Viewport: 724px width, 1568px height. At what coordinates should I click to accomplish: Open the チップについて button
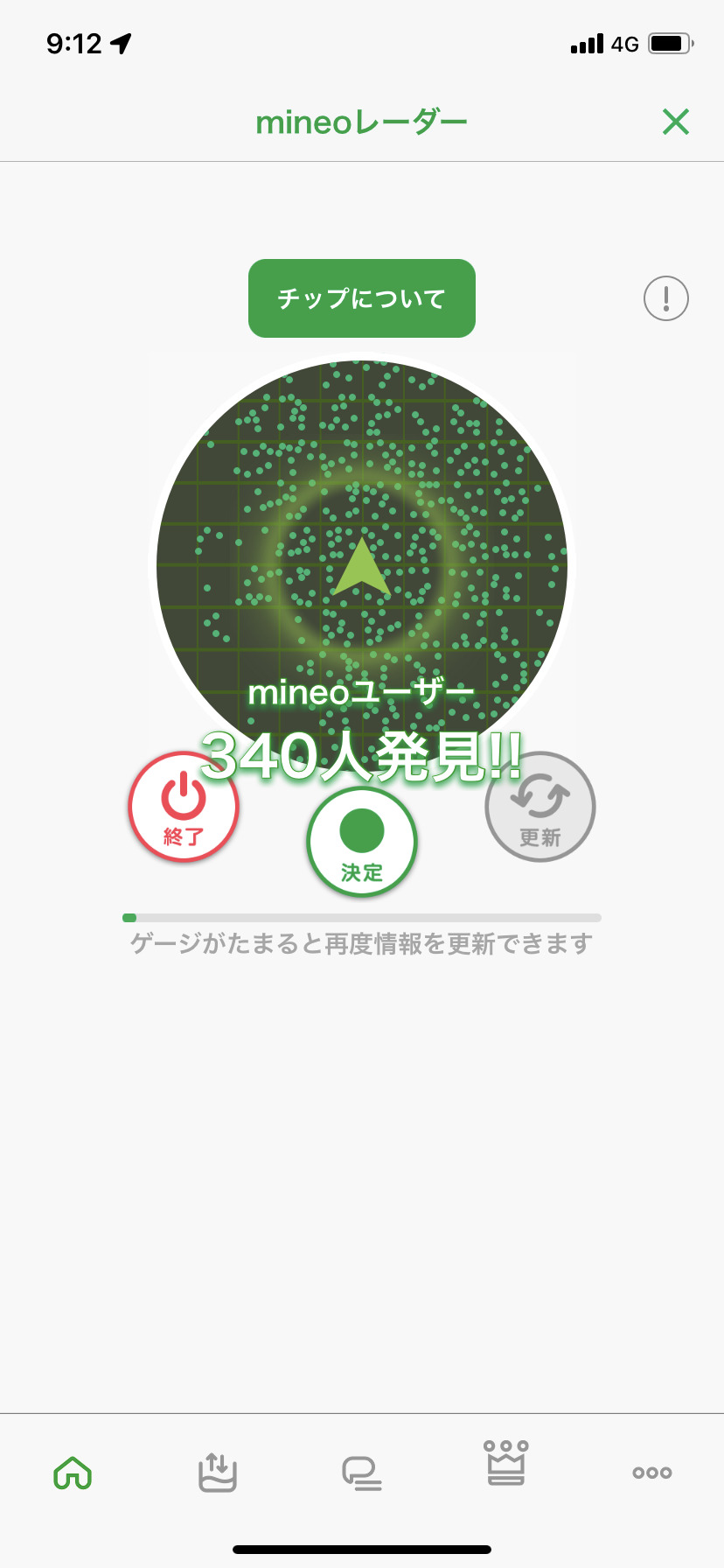361,298
